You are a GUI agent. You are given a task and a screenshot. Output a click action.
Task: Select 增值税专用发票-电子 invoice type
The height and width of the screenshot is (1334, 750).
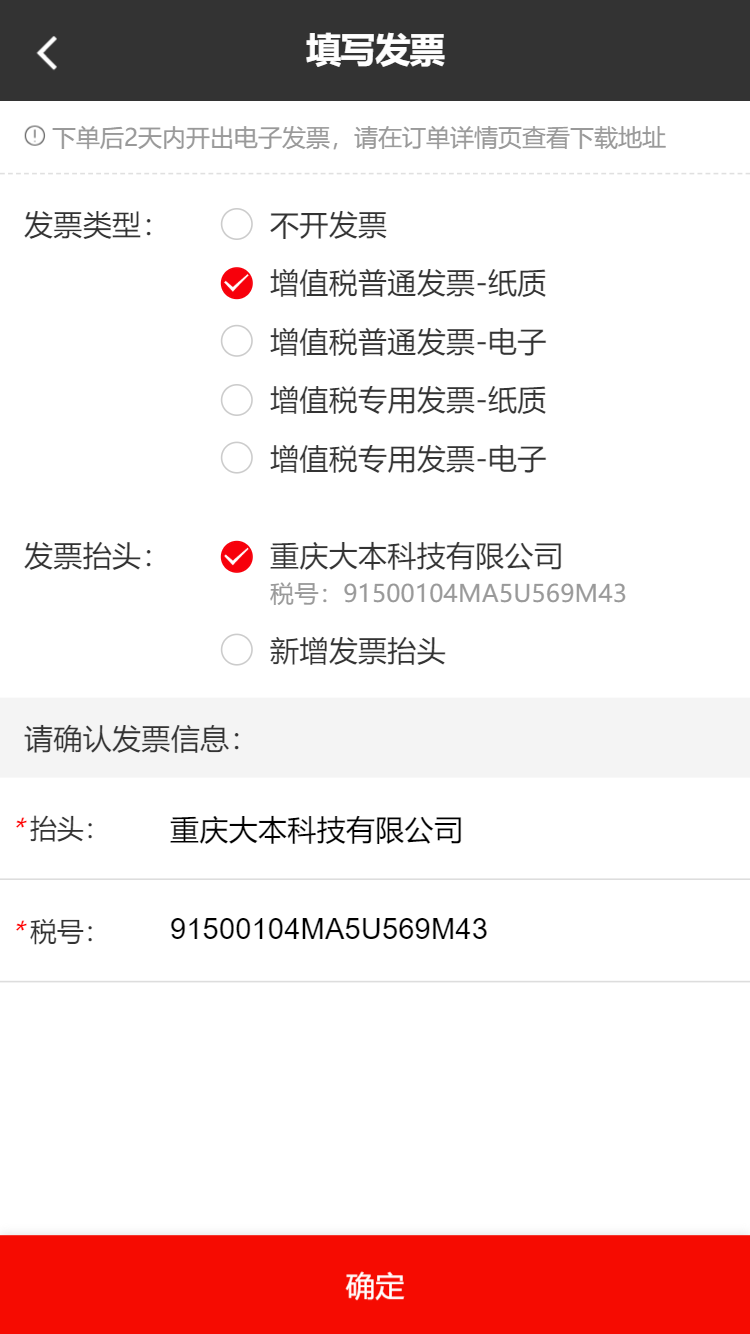[406, 459]
